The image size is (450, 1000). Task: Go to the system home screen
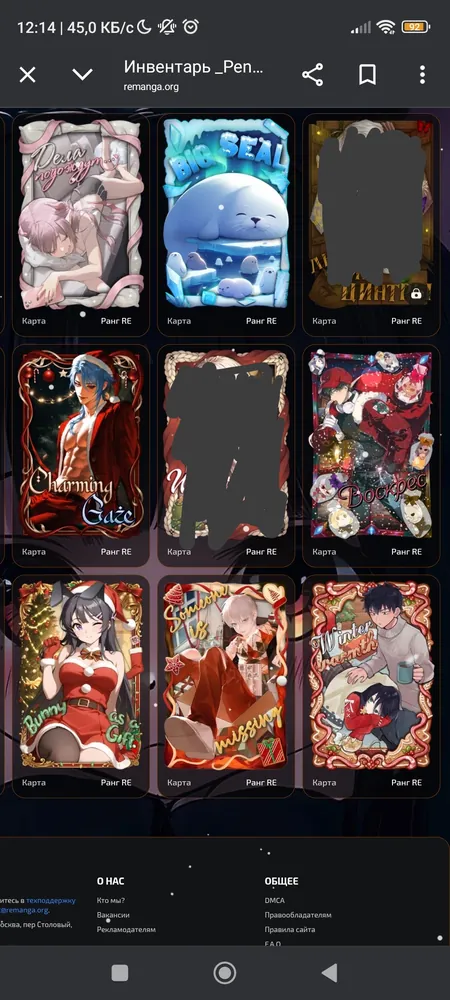tap(224, 973)
